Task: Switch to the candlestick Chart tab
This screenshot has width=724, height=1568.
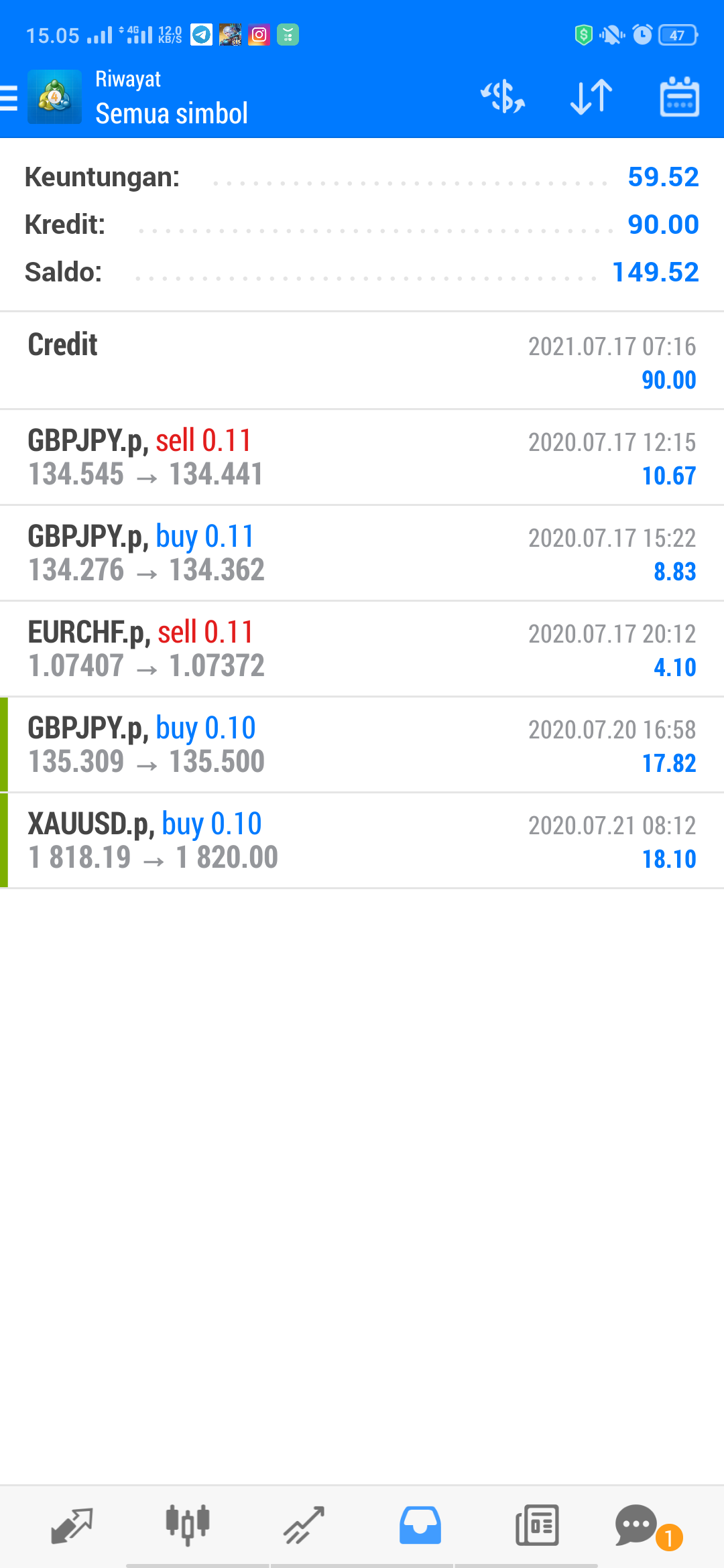Action: [188, 1526]
